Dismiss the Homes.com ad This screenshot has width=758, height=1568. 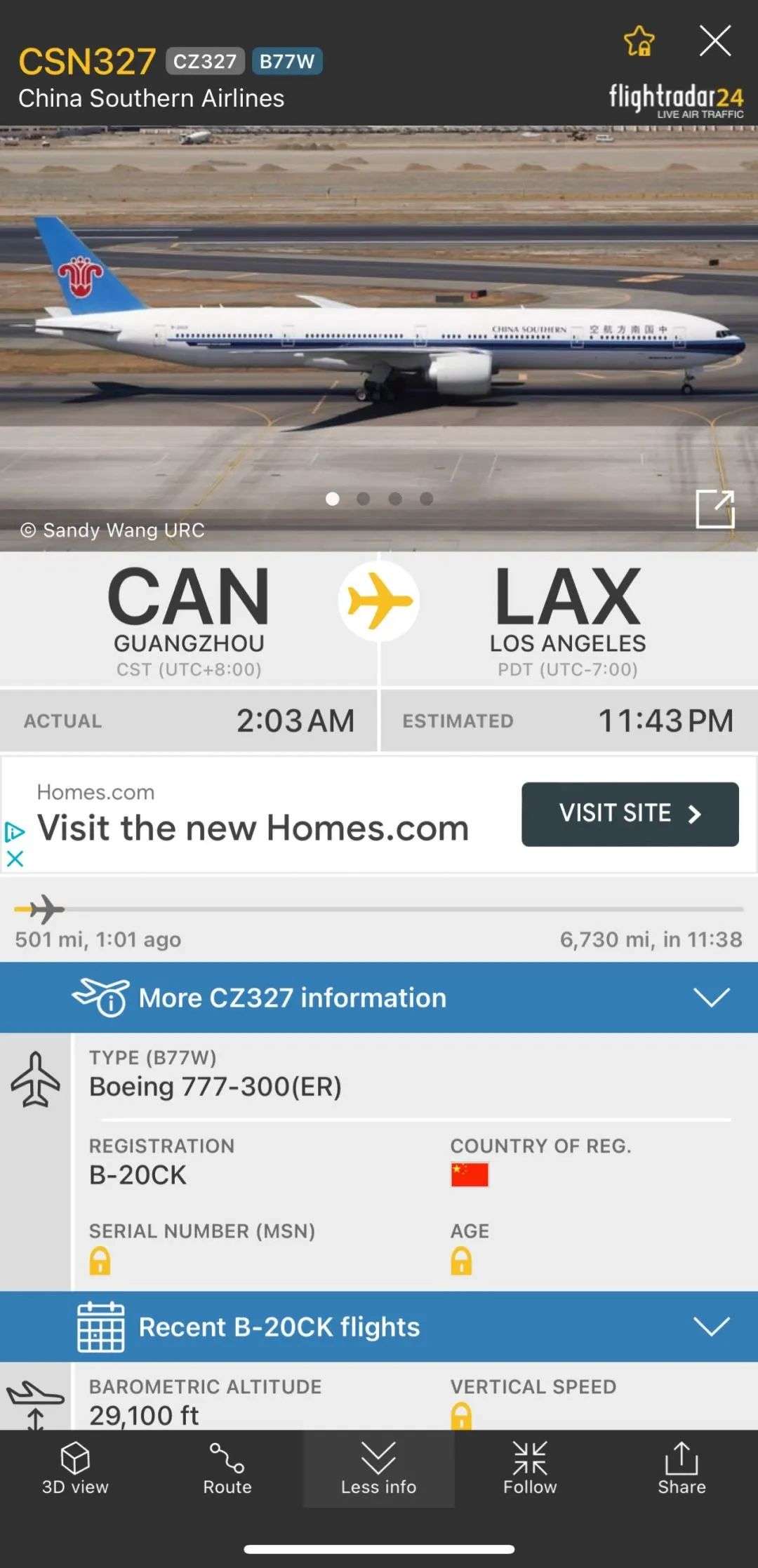coord(15,859)
